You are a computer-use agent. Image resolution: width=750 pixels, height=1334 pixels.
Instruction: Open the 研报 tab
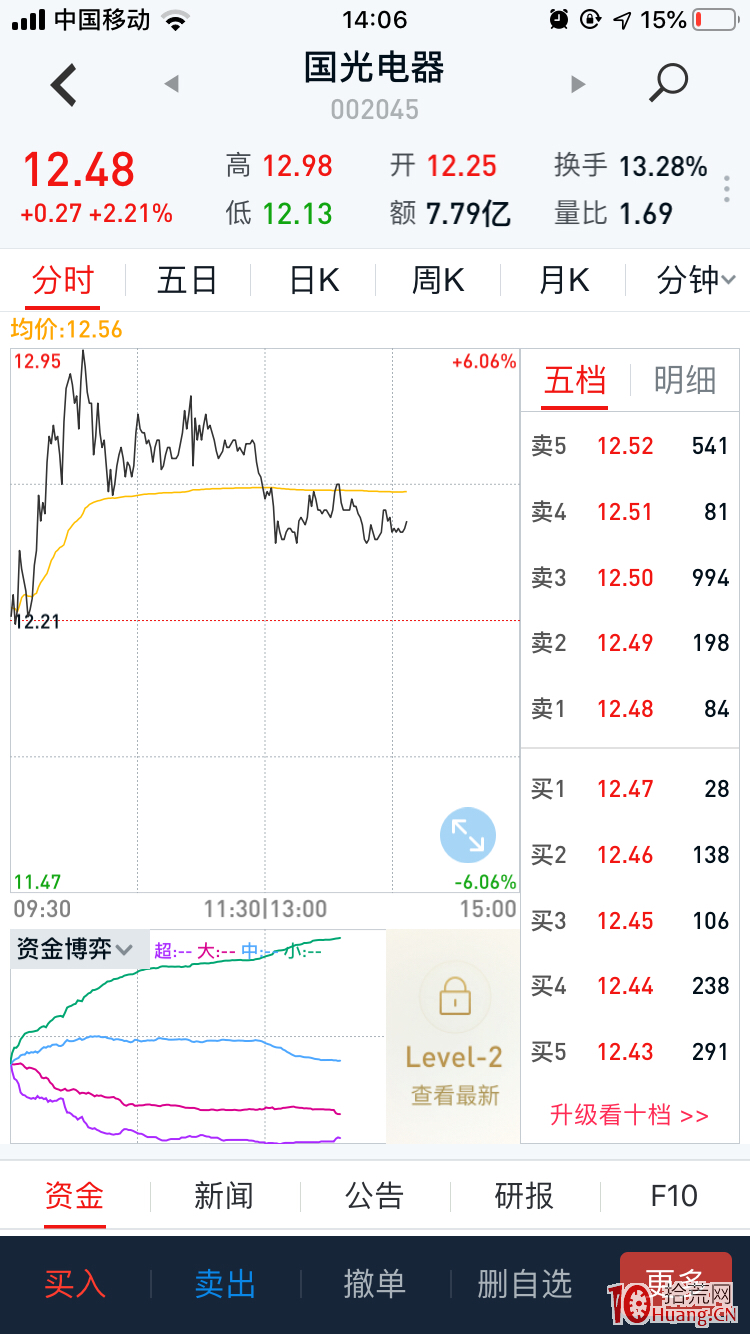pos(524,1196)
